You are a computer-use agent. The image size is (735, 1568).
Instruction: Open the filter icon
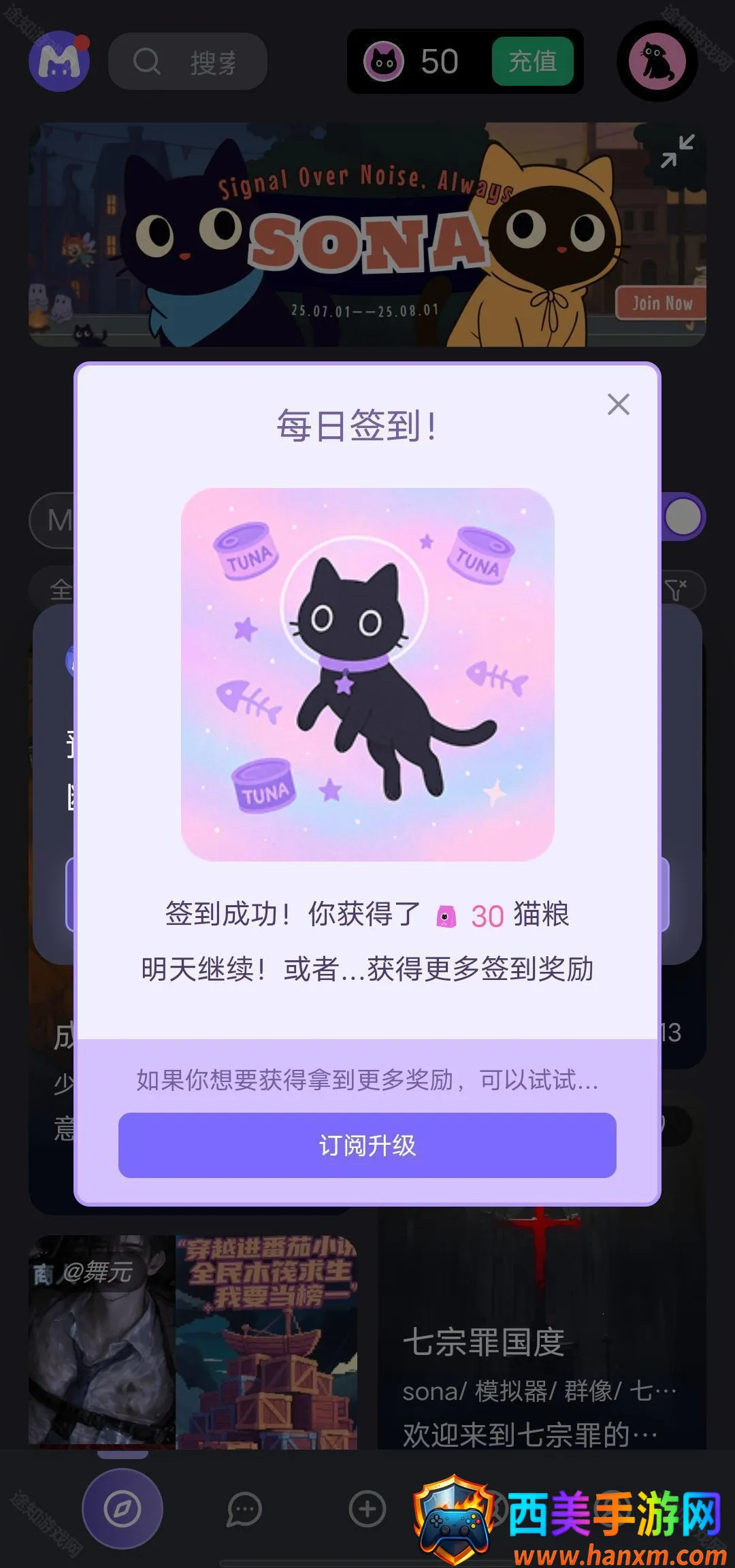[x=676, y=589]
